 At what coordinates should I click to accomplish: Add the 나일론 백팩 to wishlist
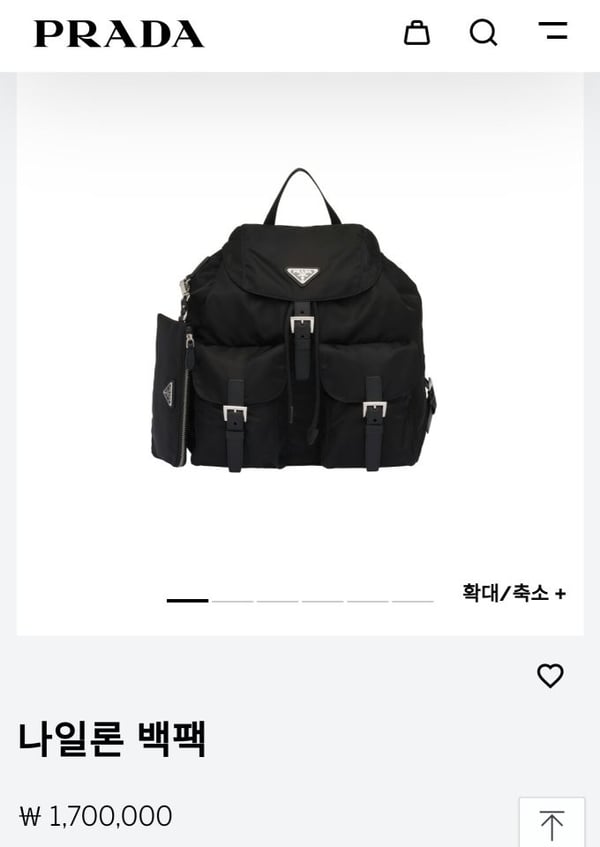[x=550, y=676]
